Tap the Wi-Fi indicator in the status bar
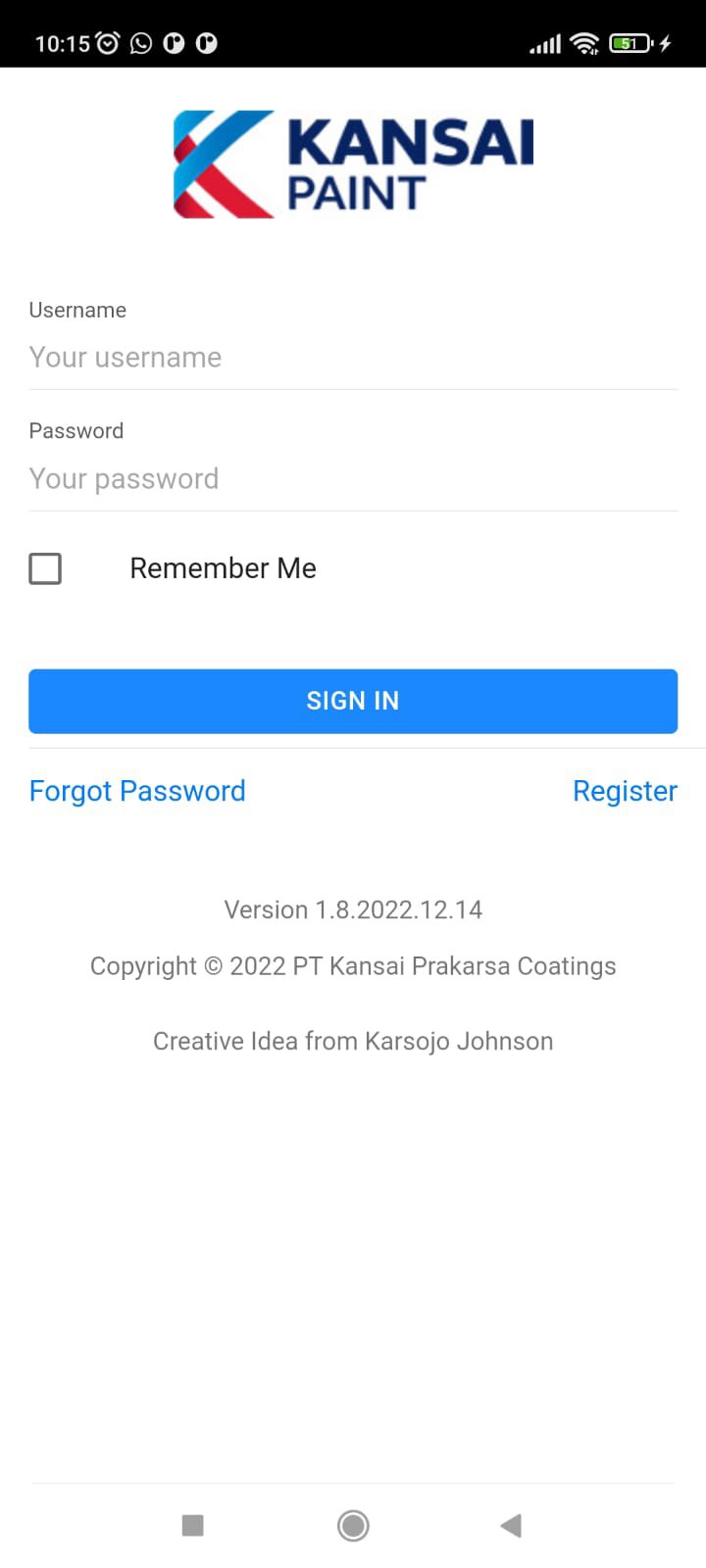Image resolution: width=706 pixels, height=1568 pixels. (x=585, y=42)
